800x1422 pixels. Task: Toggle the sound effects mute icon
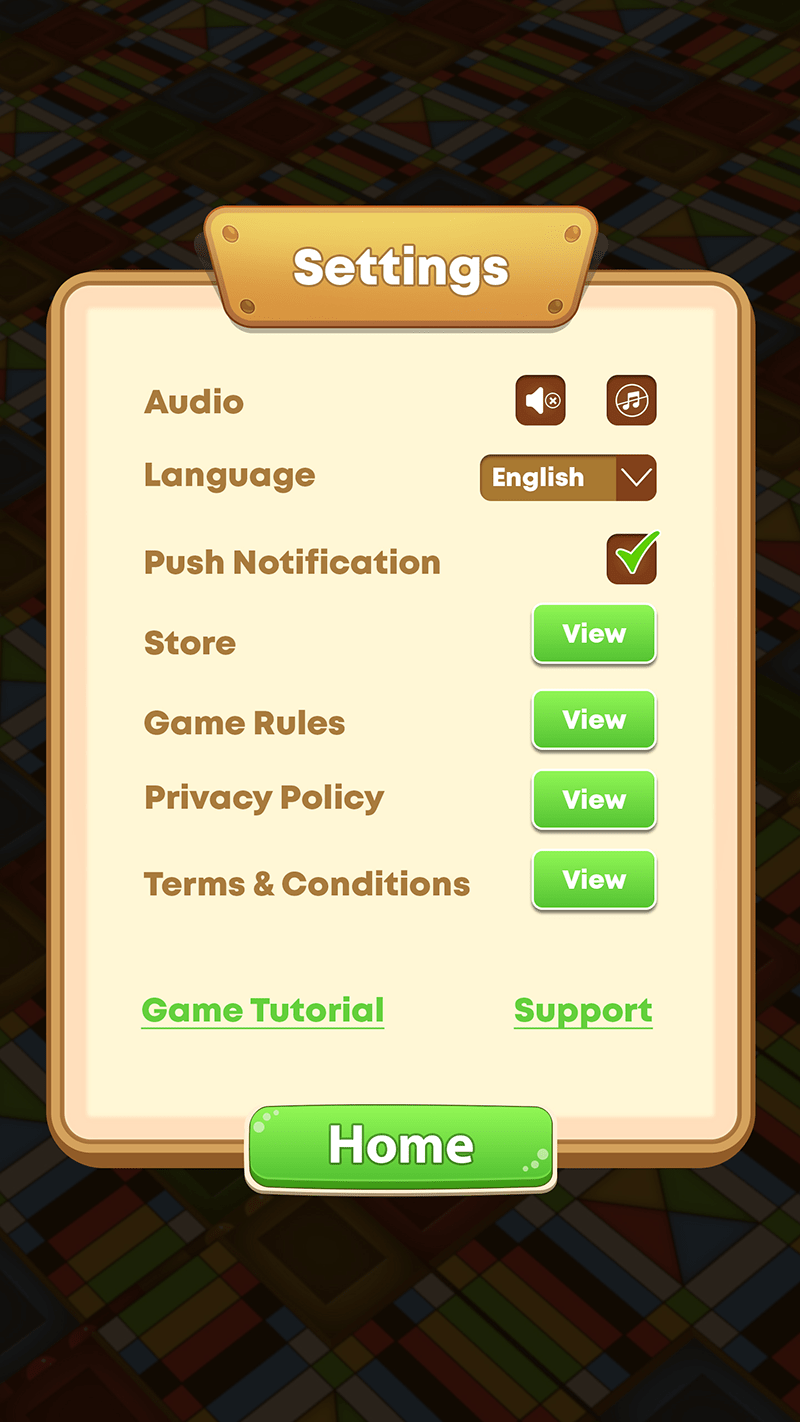click(541, 401)
